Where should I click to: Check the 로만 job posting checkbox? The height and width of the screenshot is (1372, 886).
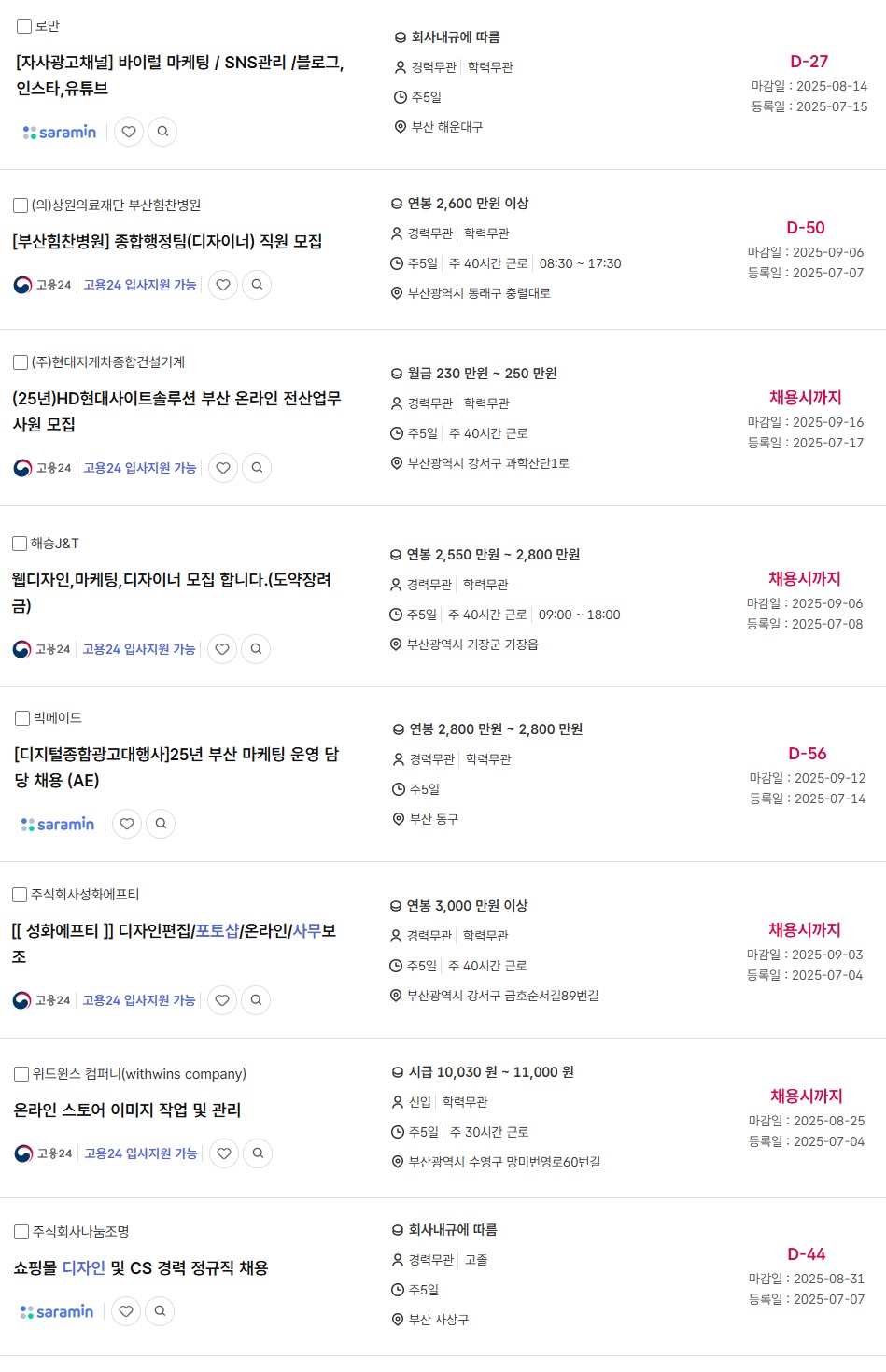[x=24, y=26]
